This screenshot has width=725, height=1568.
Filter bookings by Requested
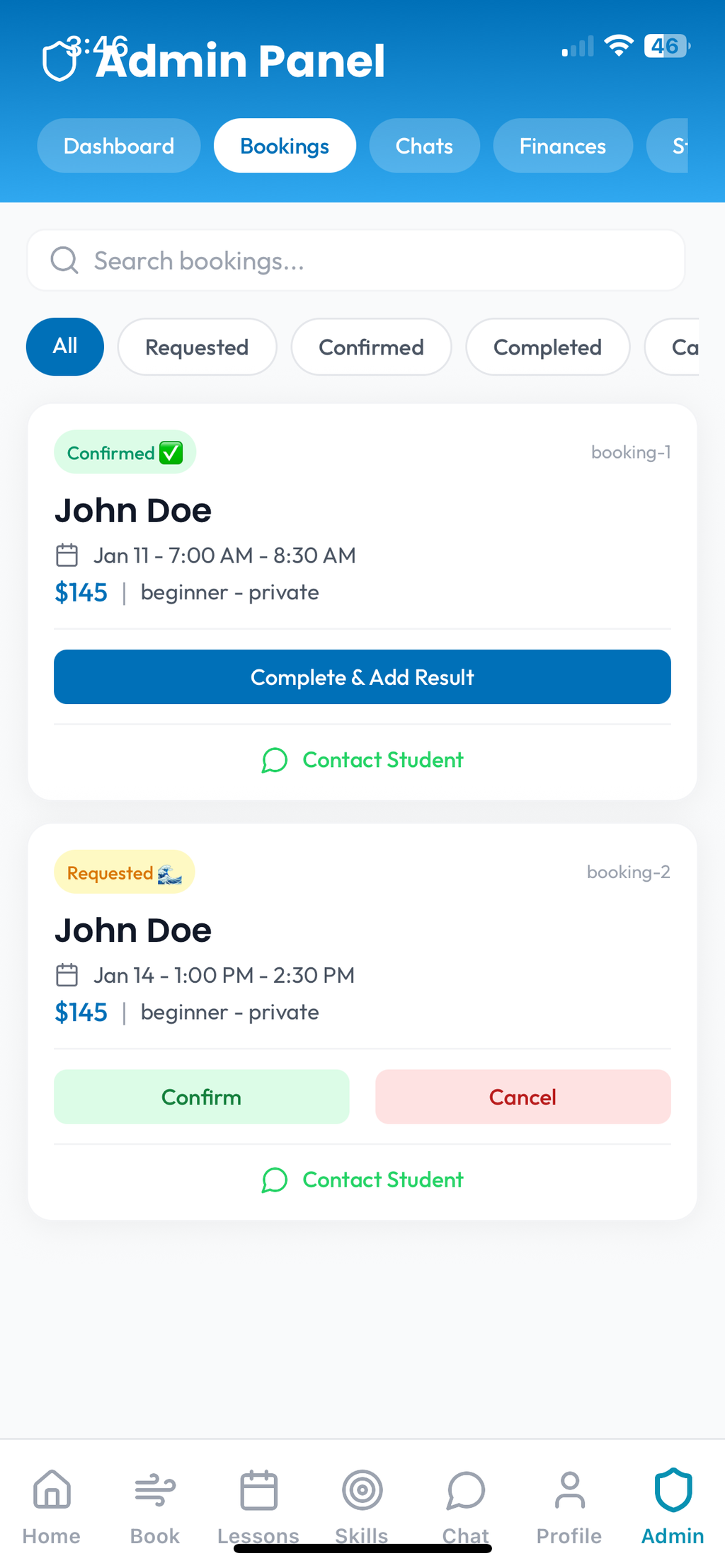click(197, 347)
